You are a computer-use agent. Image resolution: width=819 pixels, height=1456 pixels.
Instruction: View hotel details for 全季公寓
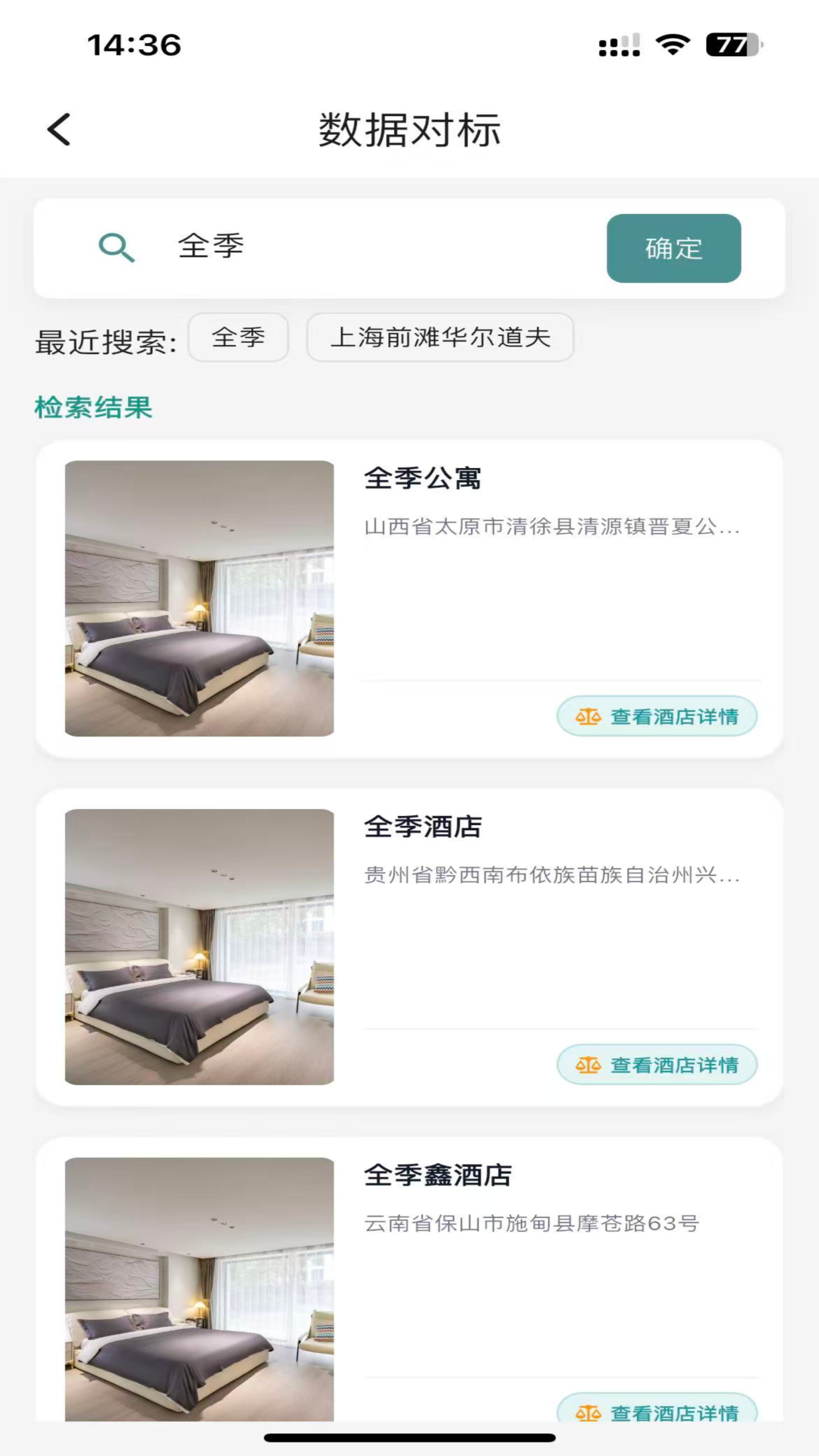pyautogui.click(x=657, y=717)
